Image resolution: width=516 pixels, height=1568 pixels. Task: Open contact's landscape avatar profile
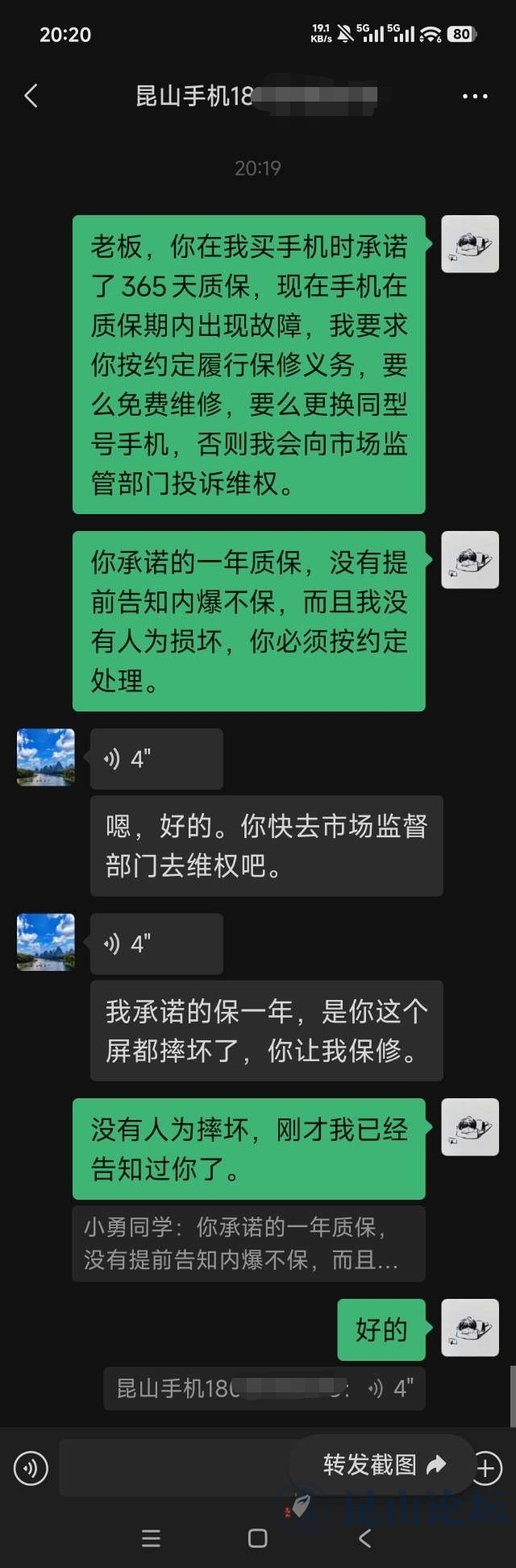click(46, 757)
